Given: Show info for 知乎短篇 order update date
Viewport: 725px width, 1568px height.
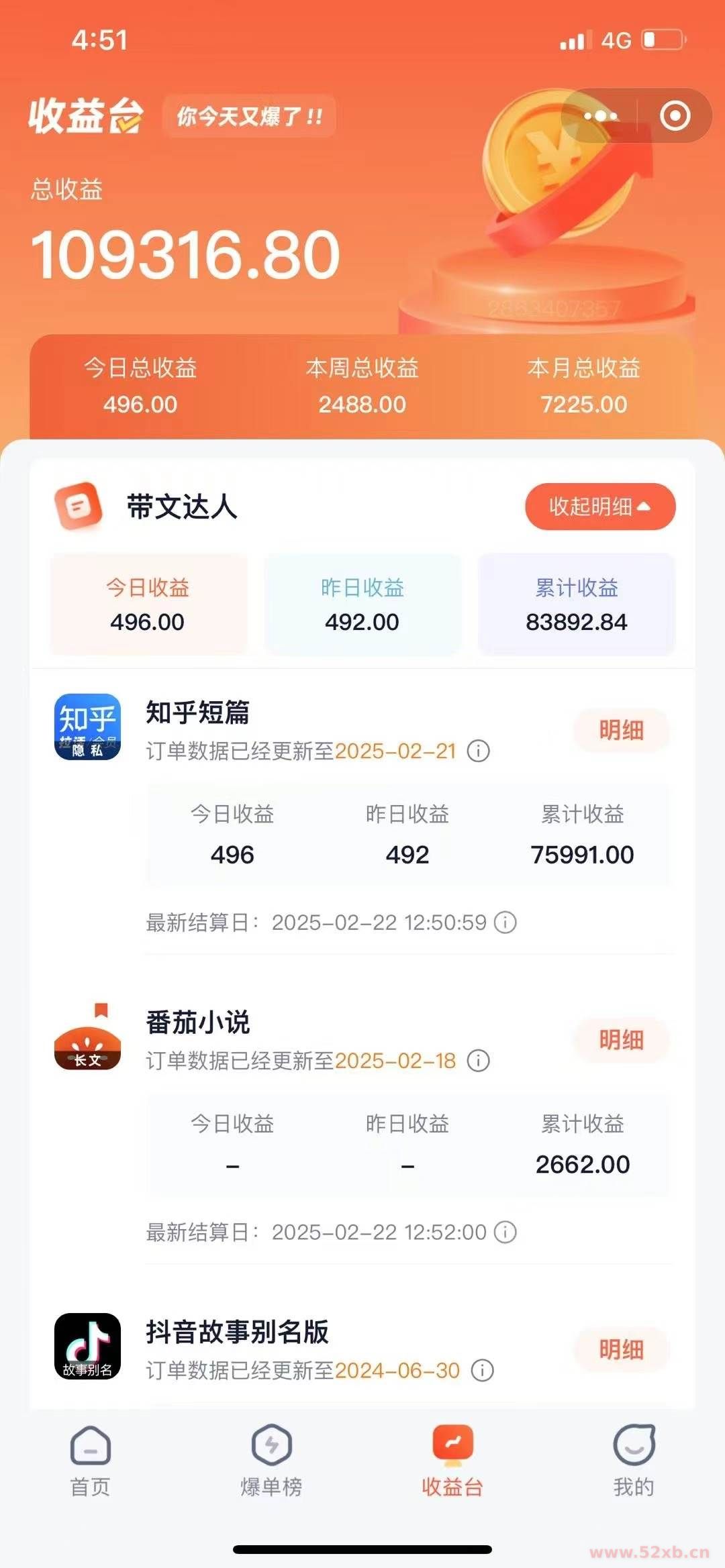Looking at the screenshot, I should (479, 751).
